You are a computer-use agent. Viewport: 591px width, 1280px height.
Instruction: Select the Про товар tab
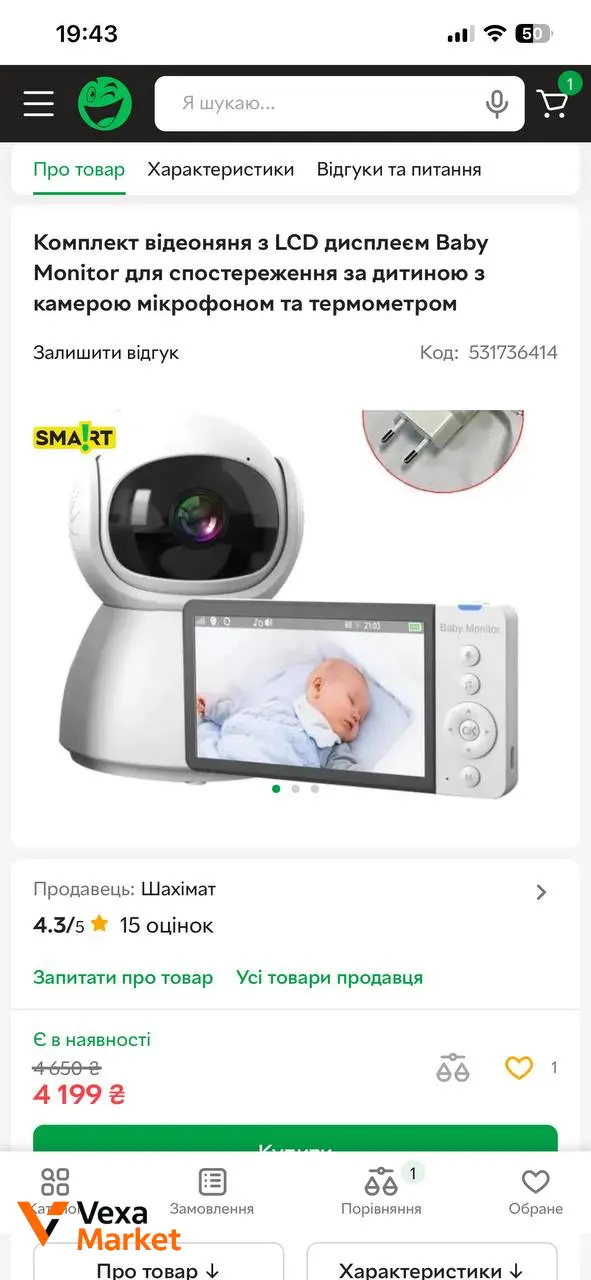pyautogui.click(x=79, y=169)
